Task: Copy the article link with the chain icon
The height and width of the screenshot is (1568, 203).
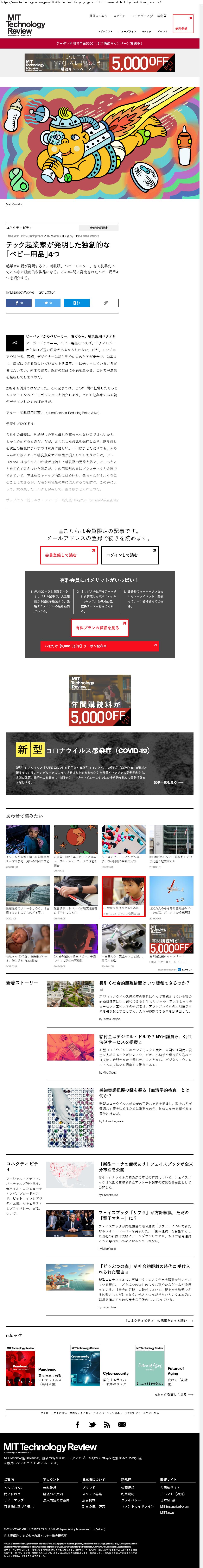Action: pyautogui.click(x=105, y=302)
